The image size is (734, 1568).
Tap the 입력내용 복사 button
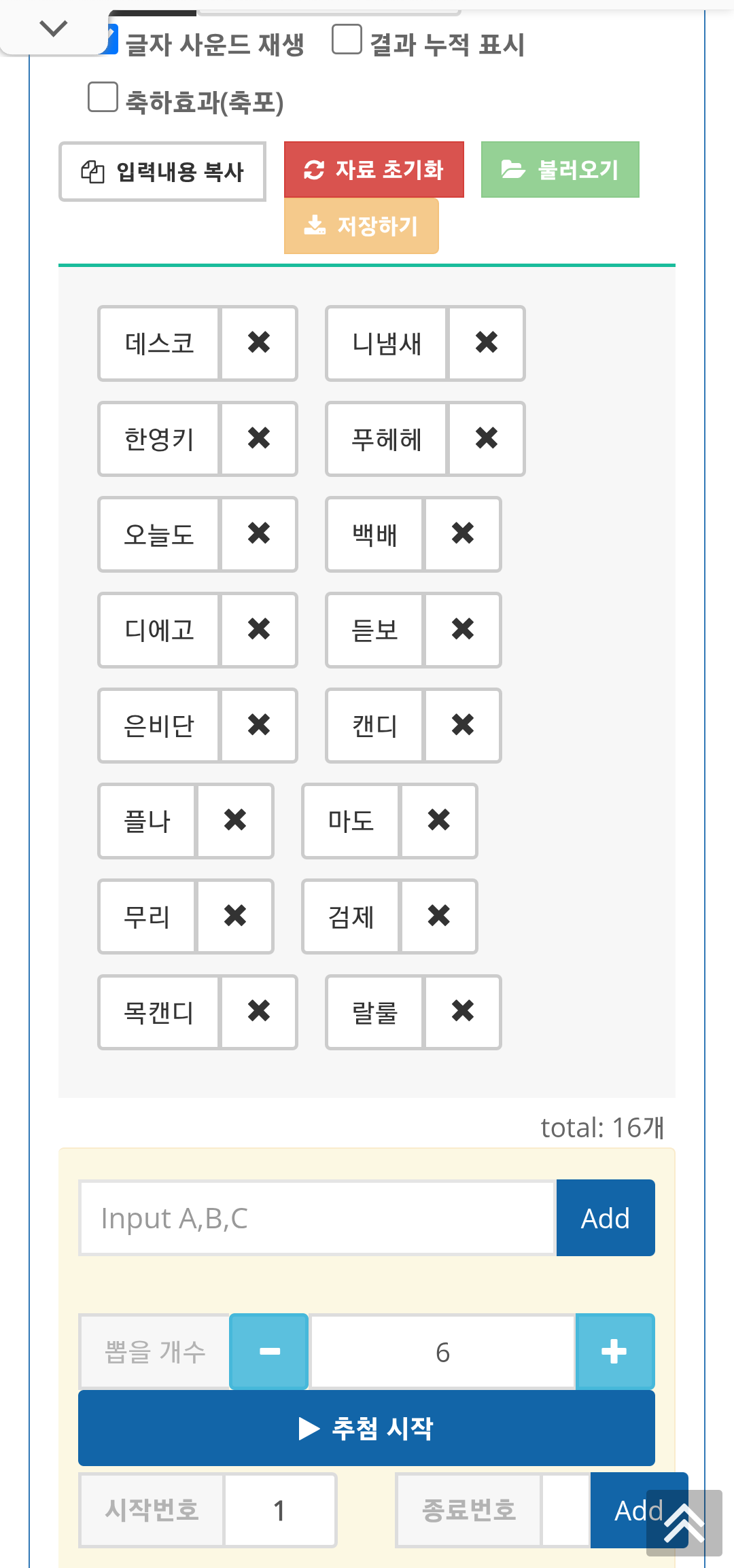coord(162,172)
